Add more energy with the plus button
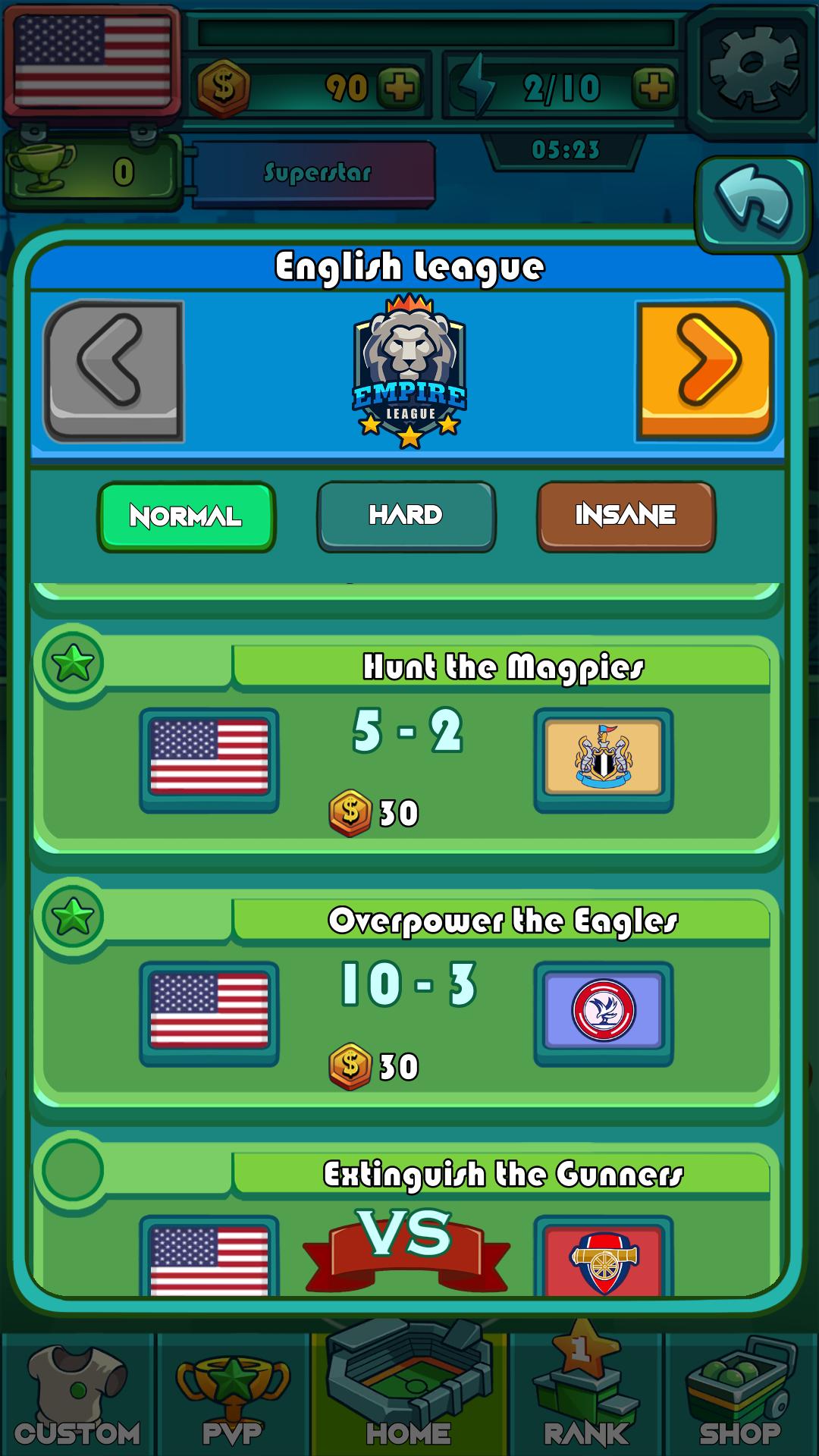This screenshot has height=1456, width=819. tap(654, 88)
